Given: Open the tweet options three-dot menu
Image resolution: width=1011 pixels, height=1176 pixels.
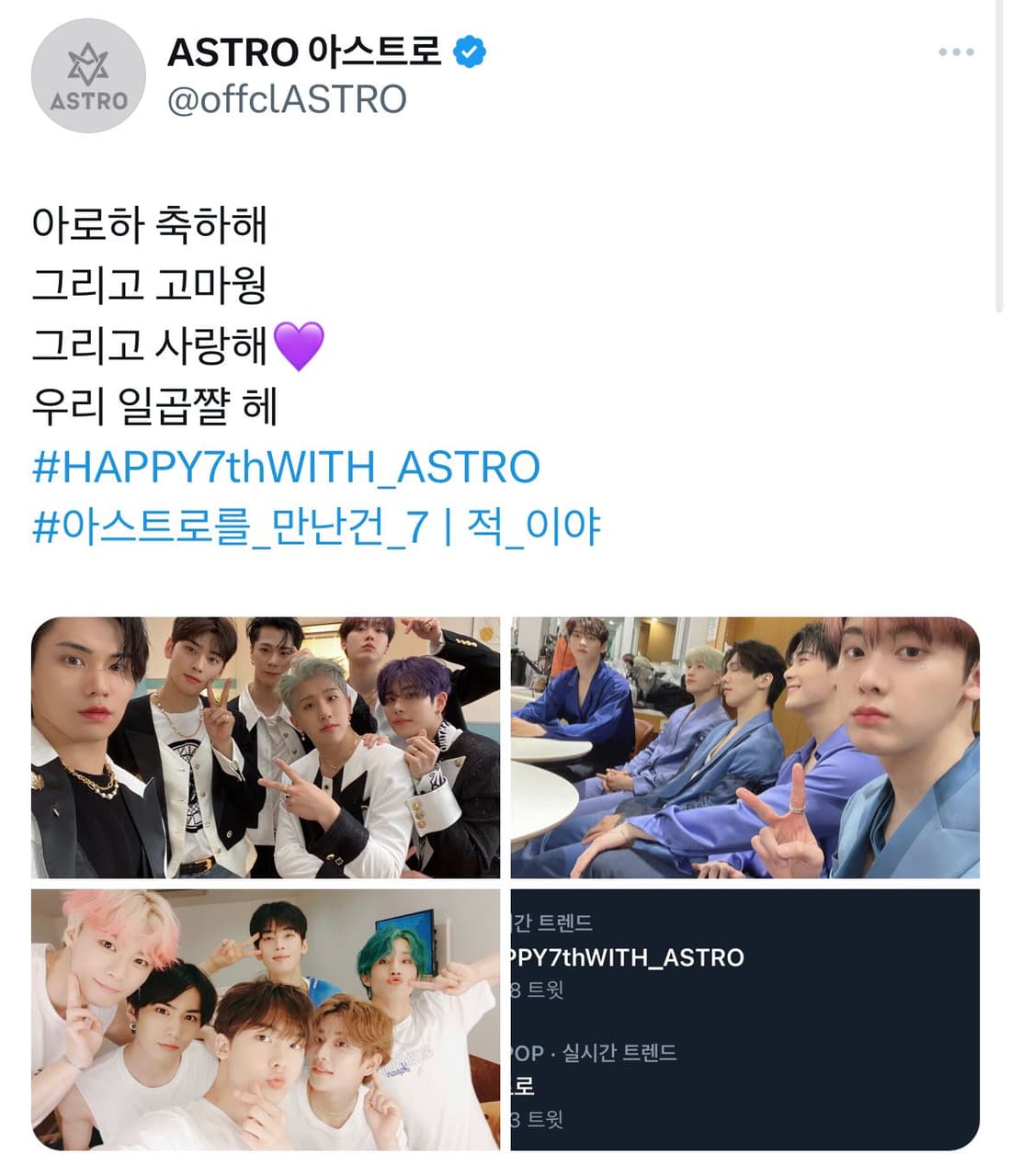Looking at the screenshot, I should point(956,52).
